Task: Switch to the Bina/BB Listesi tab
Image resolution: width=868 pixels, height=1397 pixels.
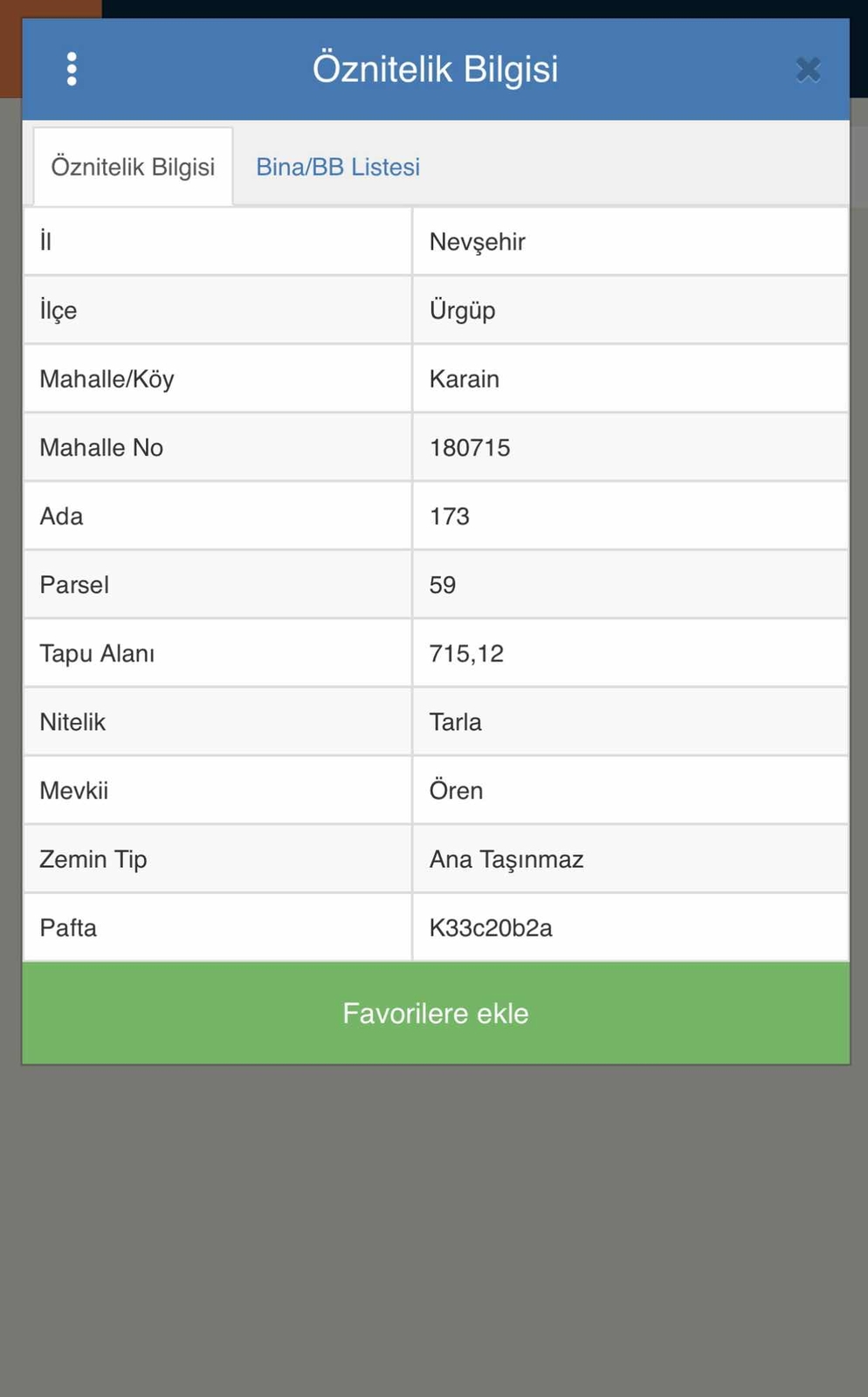Action: [338, 167]
